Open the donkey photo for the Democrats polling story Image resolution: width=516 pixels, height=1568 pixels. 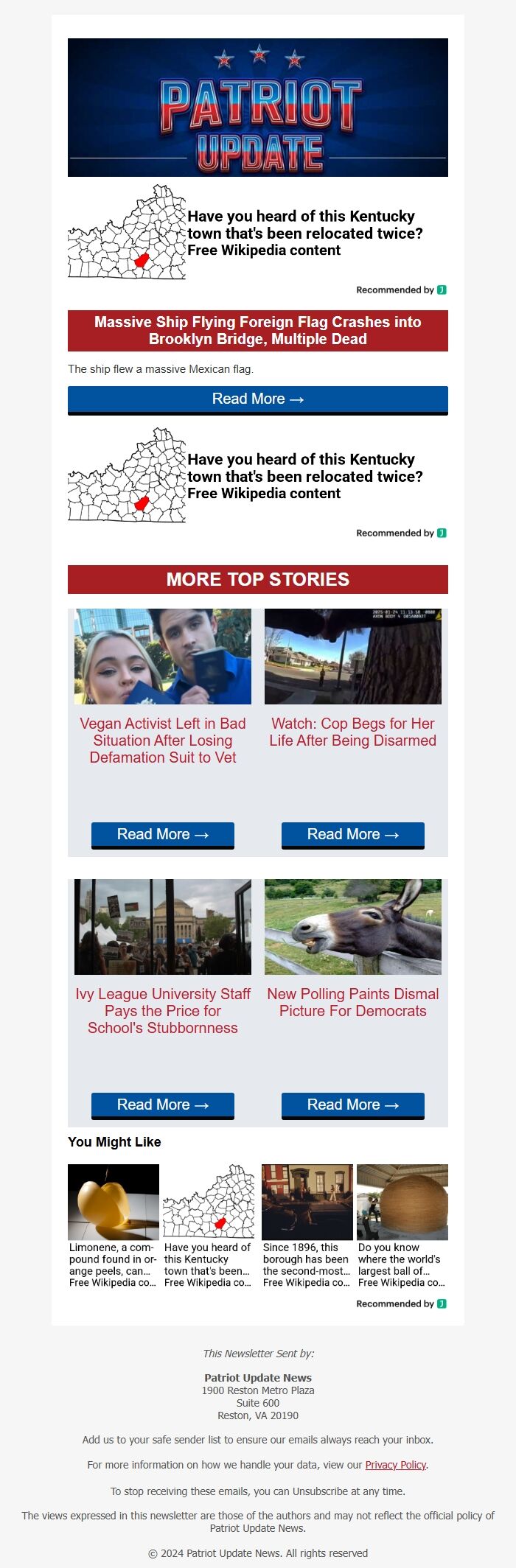(352, 927)
